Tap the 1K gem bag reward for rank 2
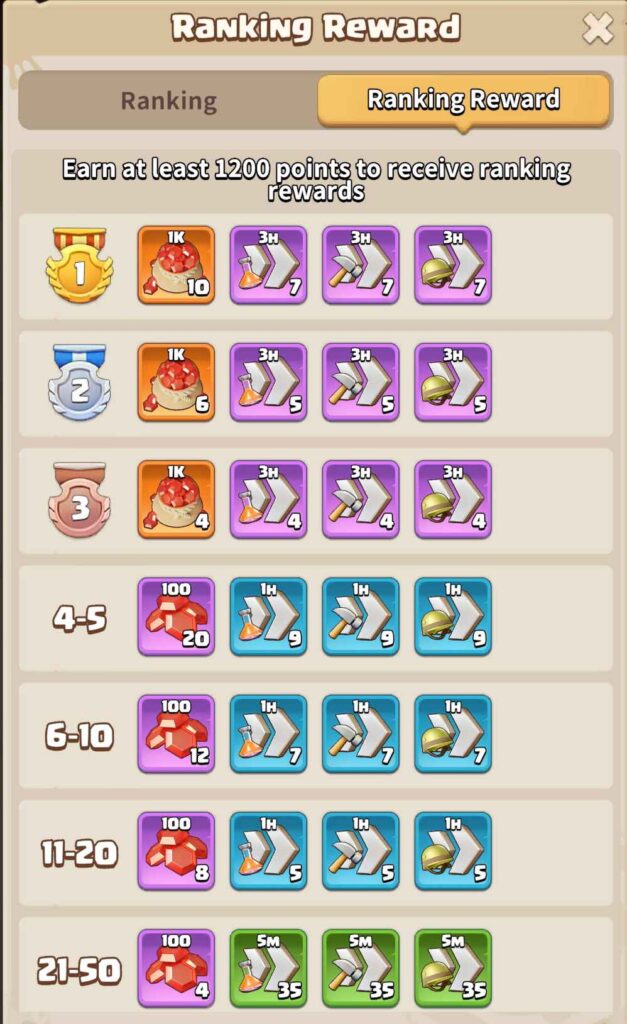The height and width of the screenshot is (1024, 627). (176, 382)
